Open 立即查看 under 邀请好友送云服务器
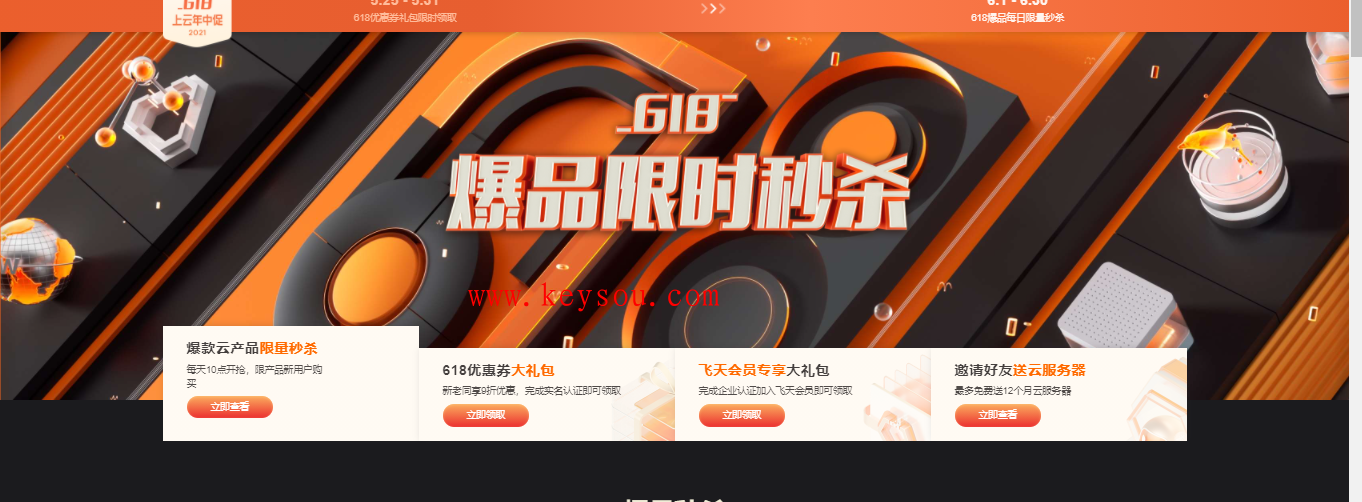Image resolution: width=1362 pixels, height=502 pixels. 997,415
